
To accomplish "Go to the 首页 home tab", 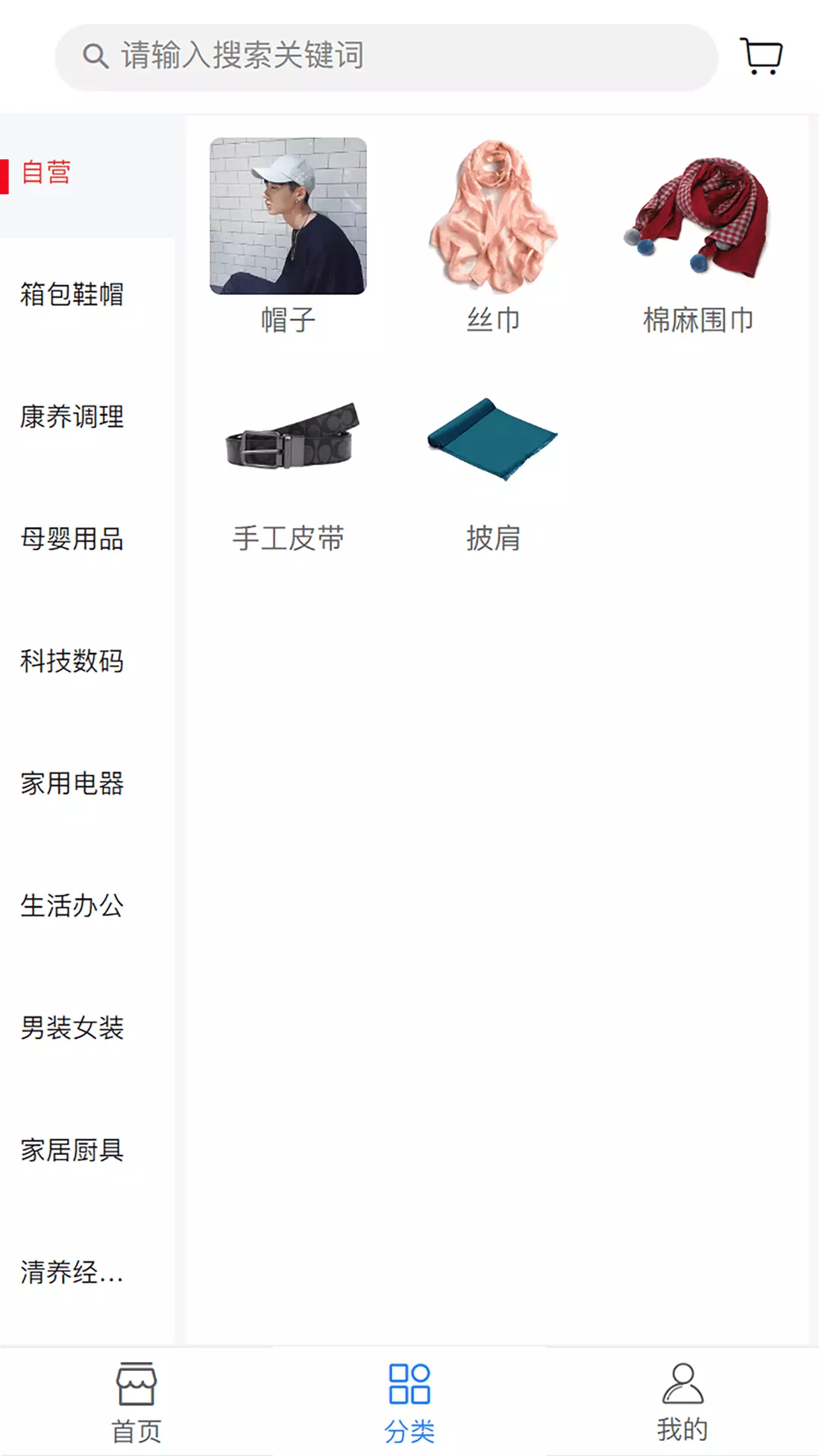I will tap(136, 1402).
